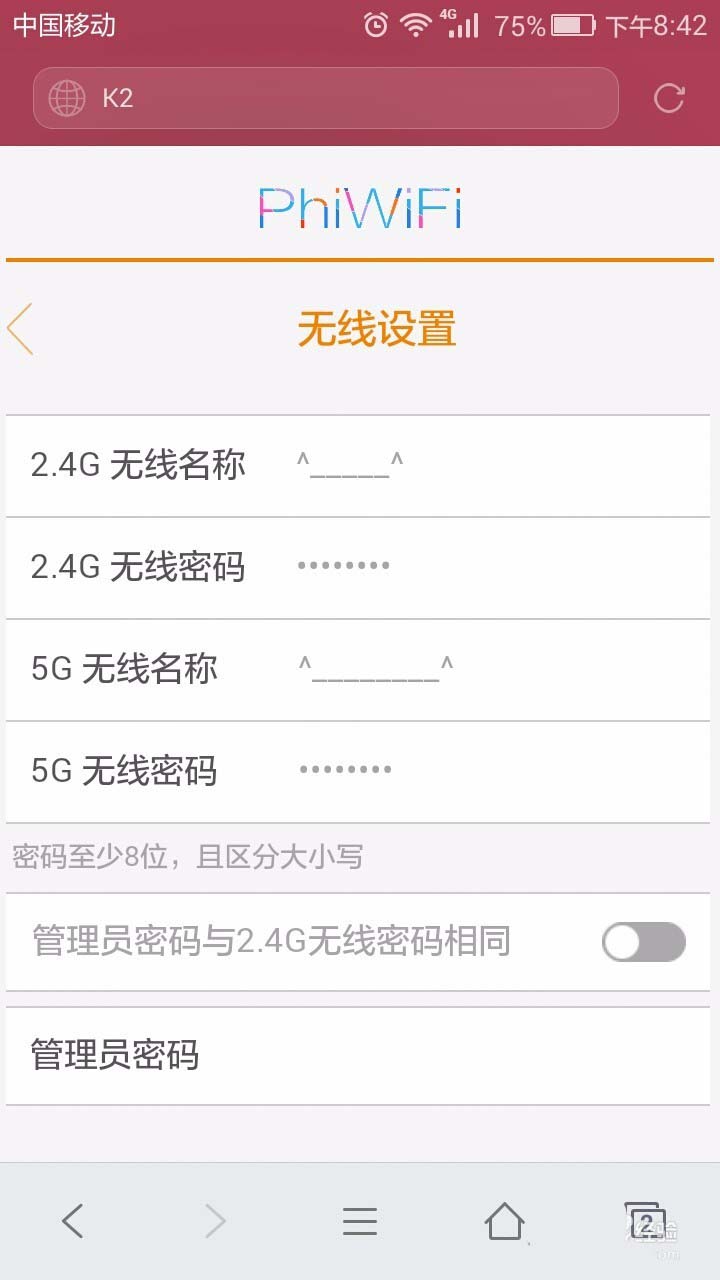Image resolution: width=720 pixels, height=1280 pixels.
Task: Go to the browser home page
Action: 504,1221
